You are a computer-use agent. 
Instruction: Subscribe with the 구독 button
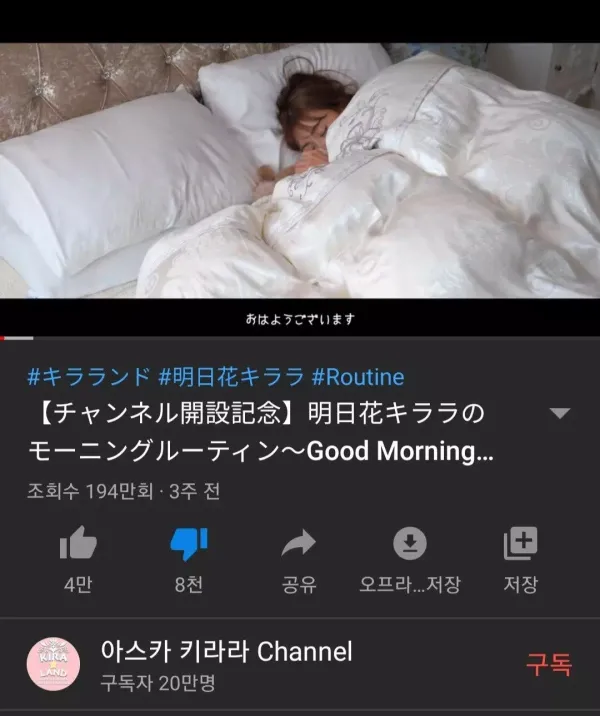[x=549, y=664]
